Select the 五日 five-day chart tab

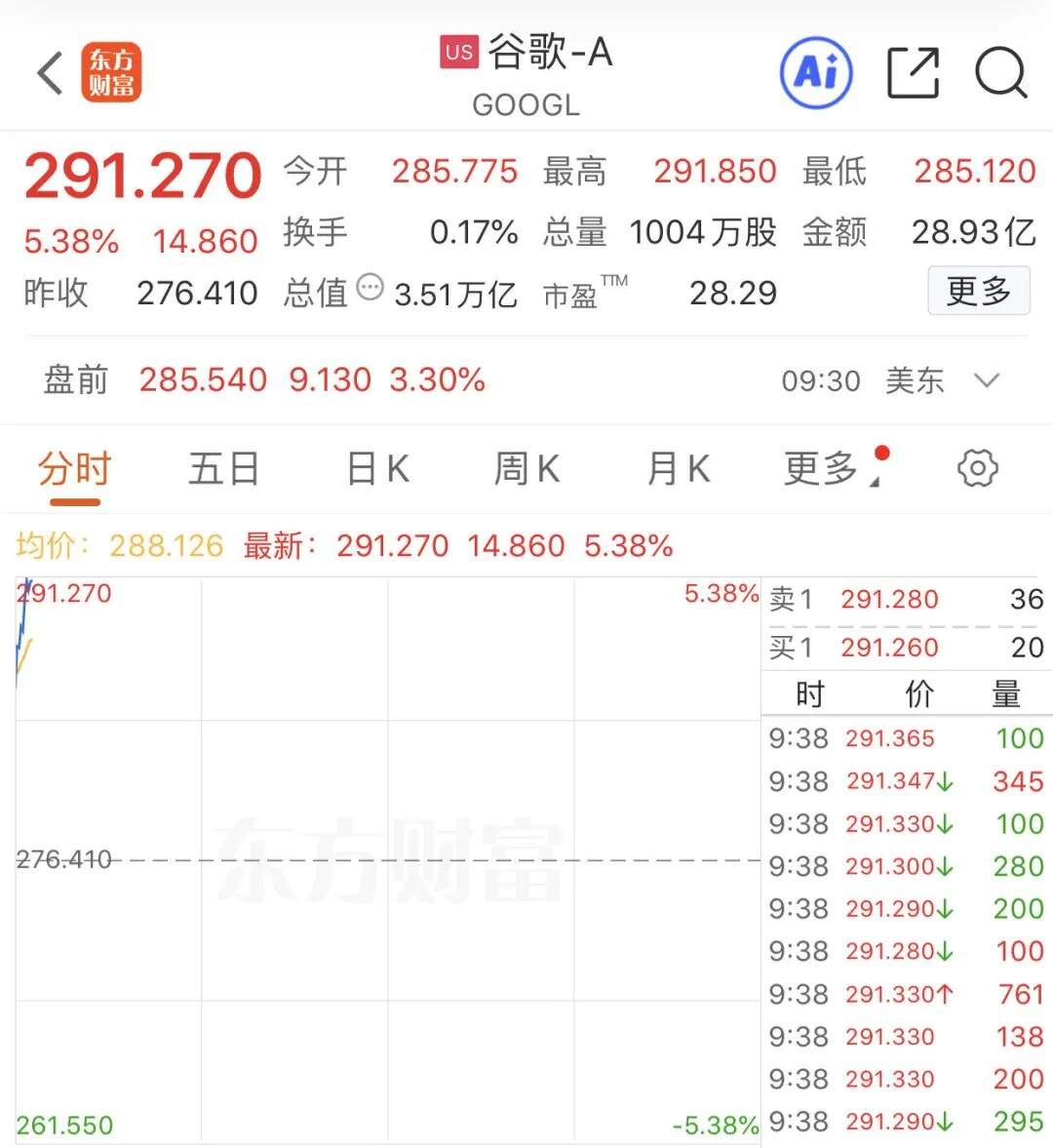tap(223, 468)
